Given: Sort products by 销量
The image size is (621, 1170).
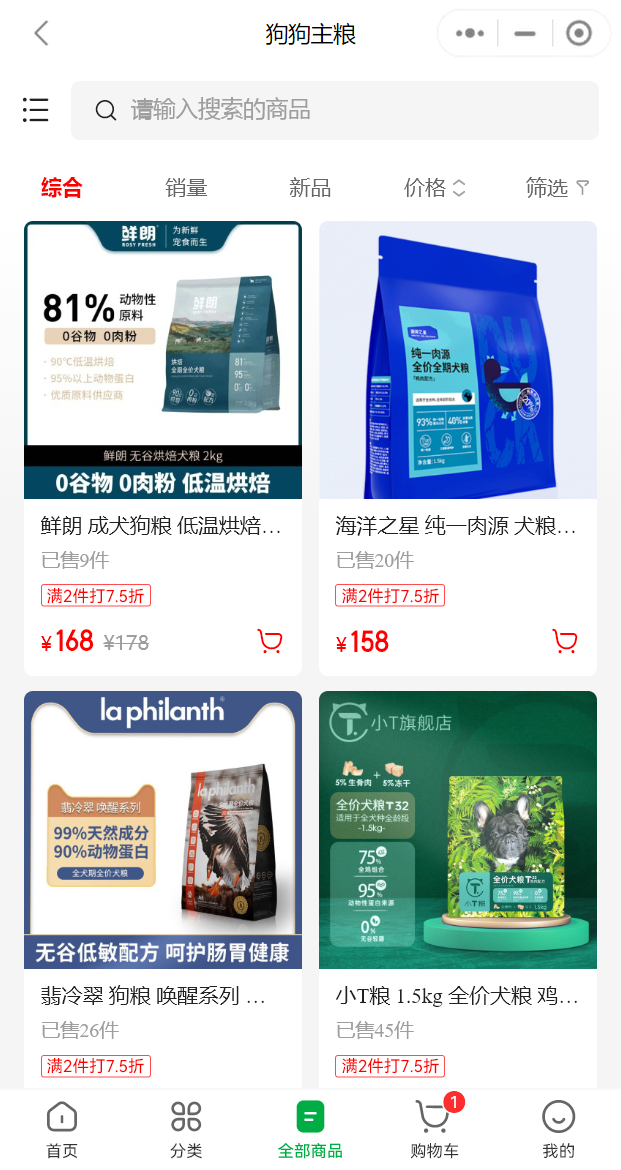Looking at the screenshot, I should tap(186, 188).
